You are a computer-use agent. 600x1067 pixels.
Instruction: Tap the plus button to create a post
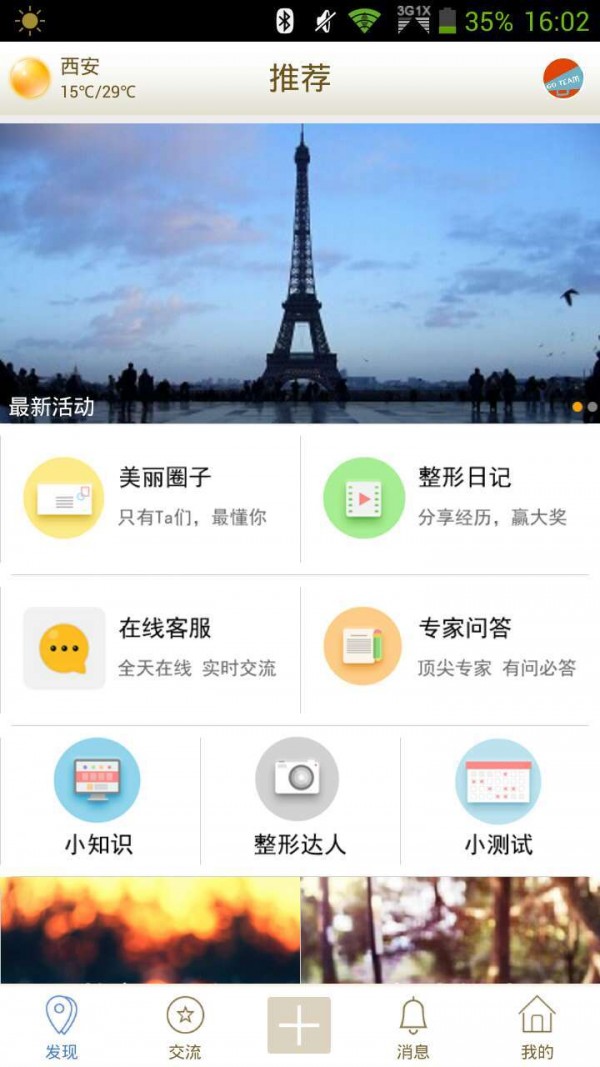(299, 1025)
